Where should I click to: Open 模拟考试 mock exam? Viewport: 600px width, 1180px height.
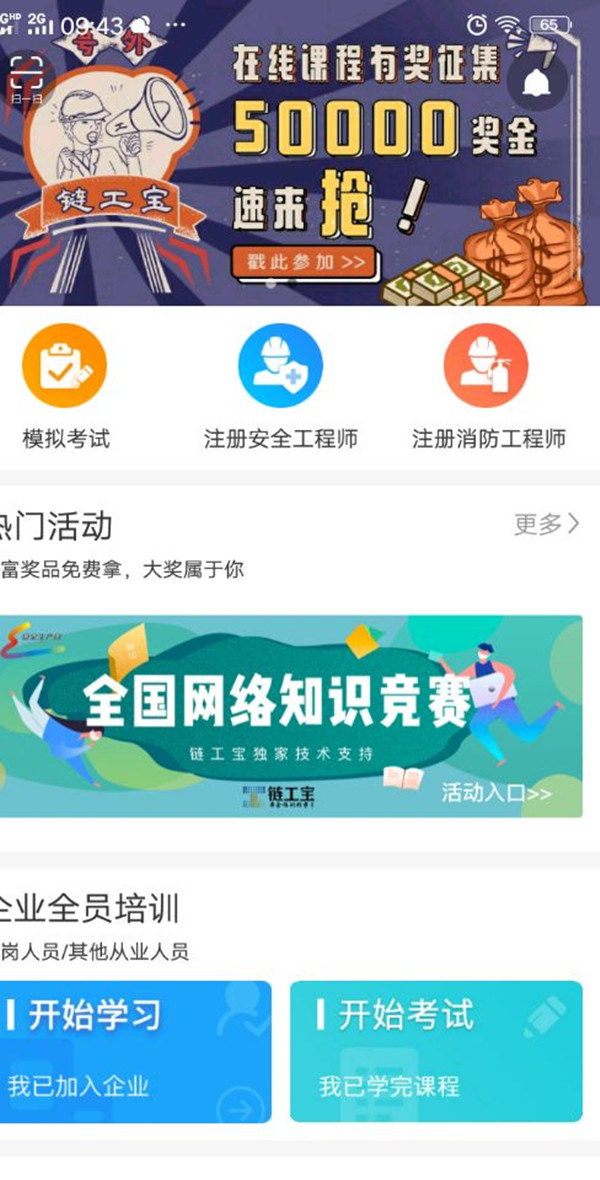click(65, 387)
